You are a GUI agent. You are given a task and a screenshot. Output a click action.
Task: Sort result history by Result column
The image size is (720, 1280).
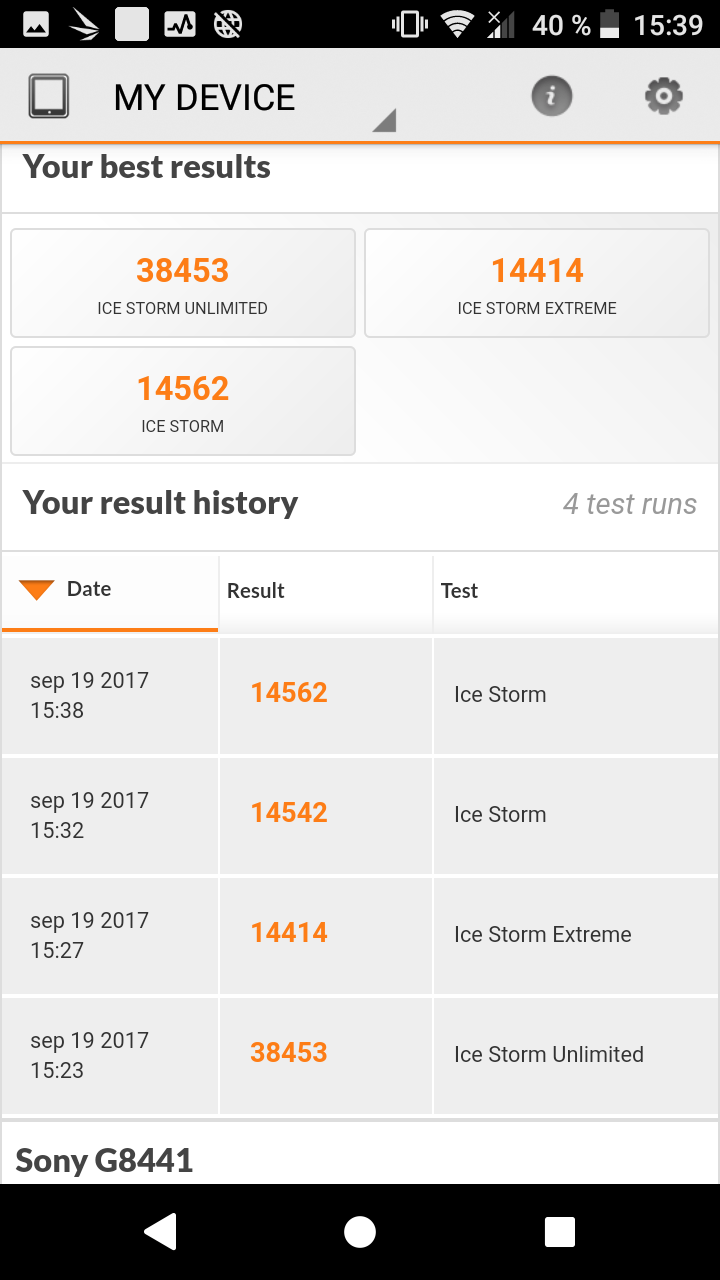click(x=326, y=591)
